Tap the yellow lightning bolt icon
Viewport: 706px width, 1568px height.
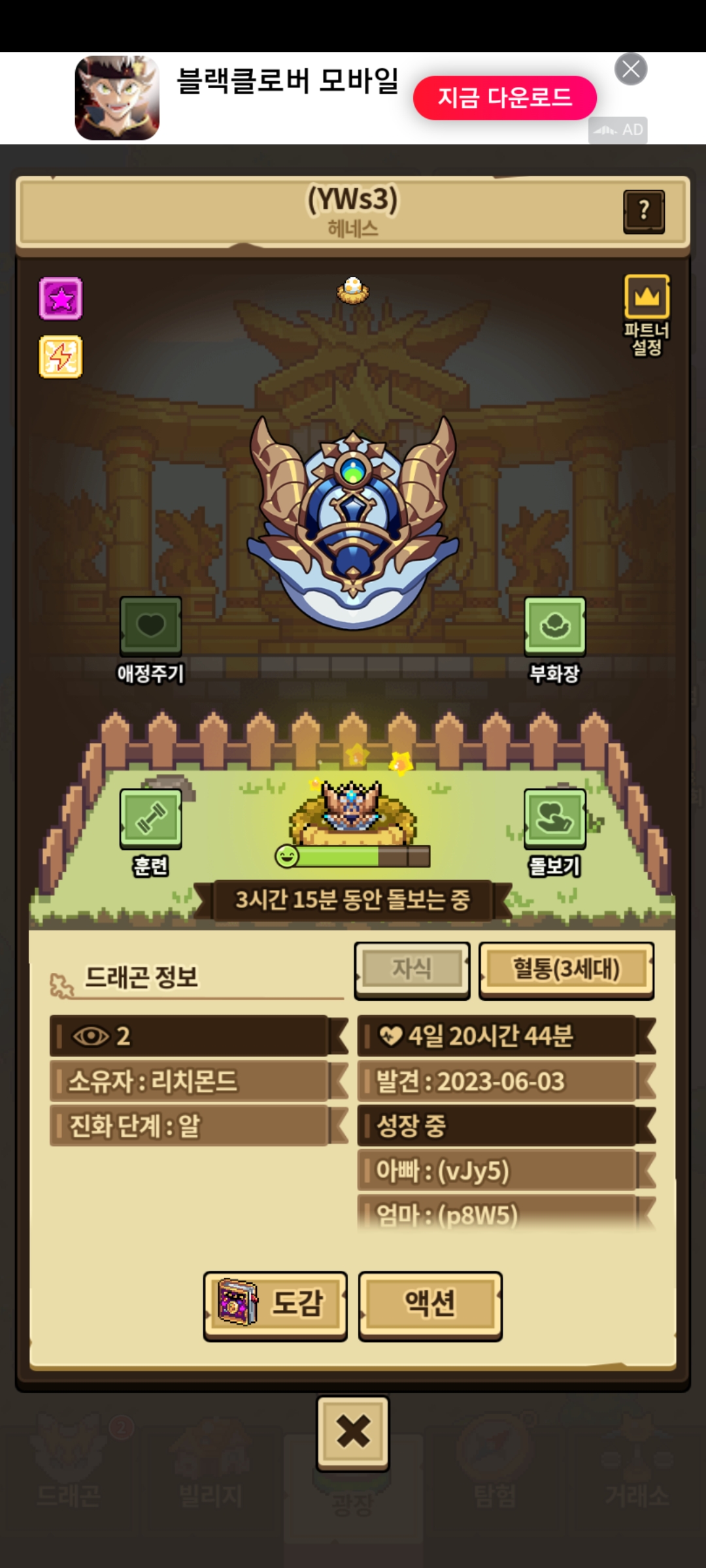click(x=61, y=357)
